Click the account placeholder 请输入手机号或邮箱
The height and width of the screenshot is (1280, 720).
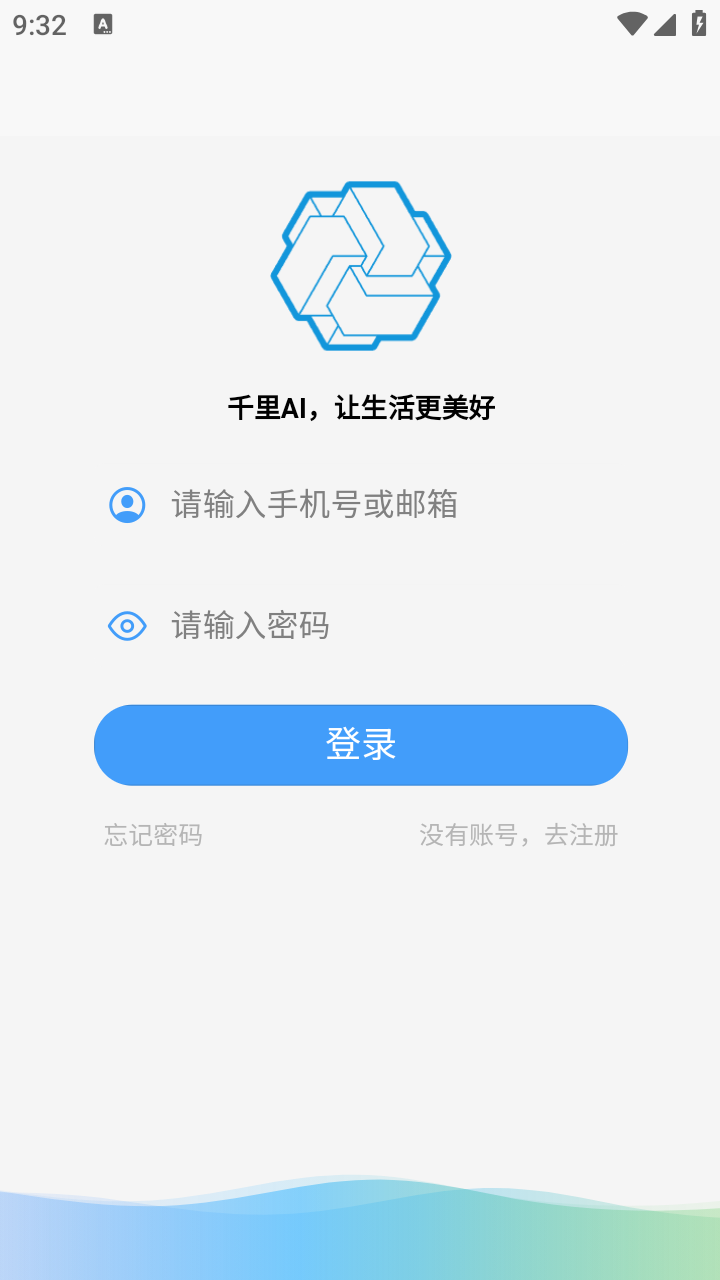[x=315, y=505]
